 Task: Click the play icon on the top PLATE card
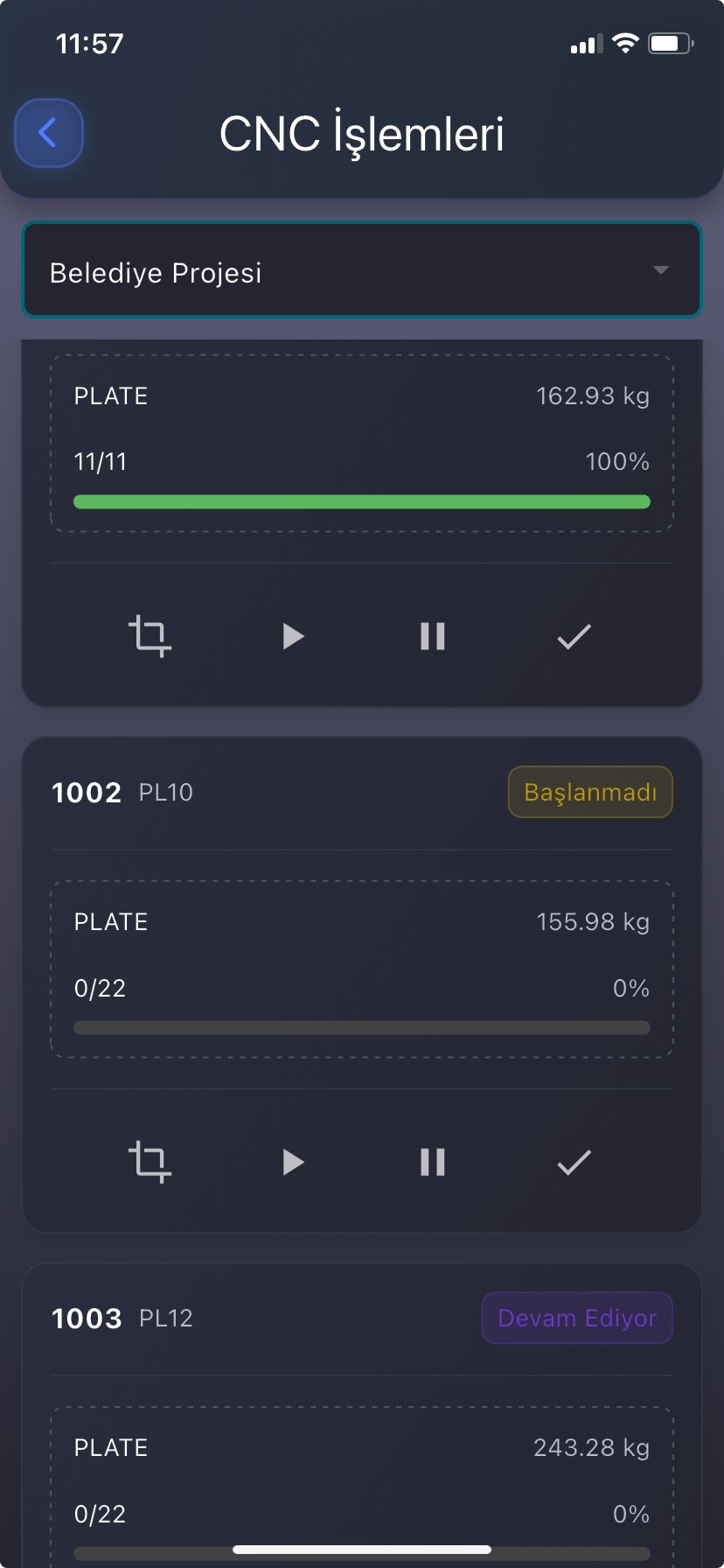click(x=291, y=636)
